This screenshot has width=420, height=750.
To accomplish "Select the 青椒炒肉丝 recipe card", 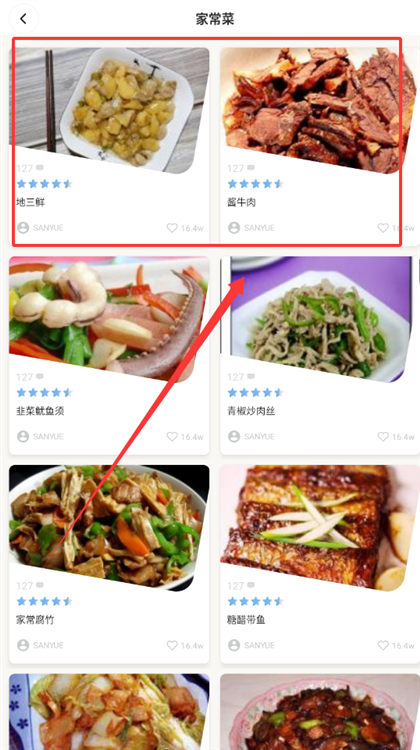I will [320, 355].
